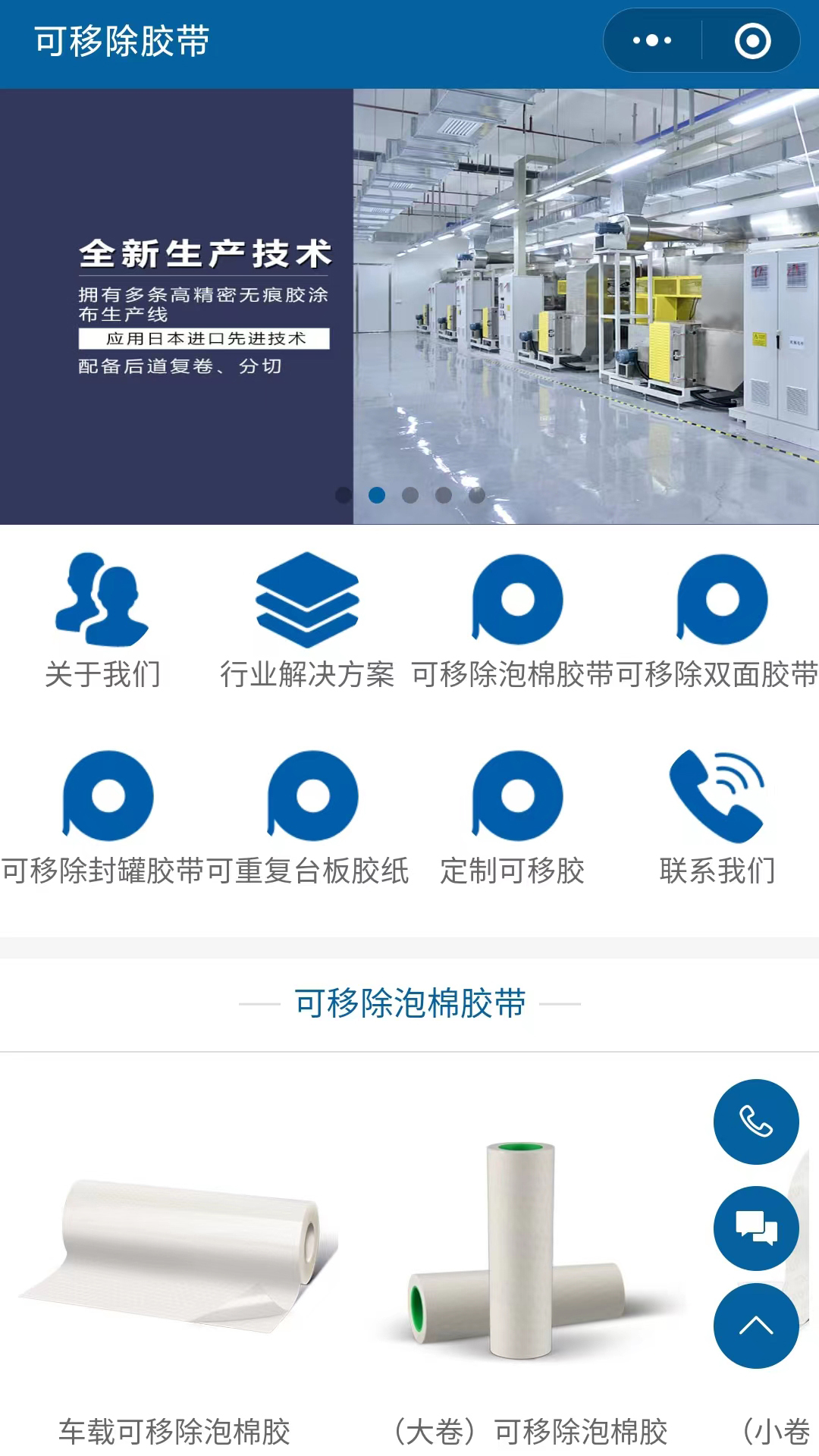Tap the back-to-top arrow button

point(756,1326)
